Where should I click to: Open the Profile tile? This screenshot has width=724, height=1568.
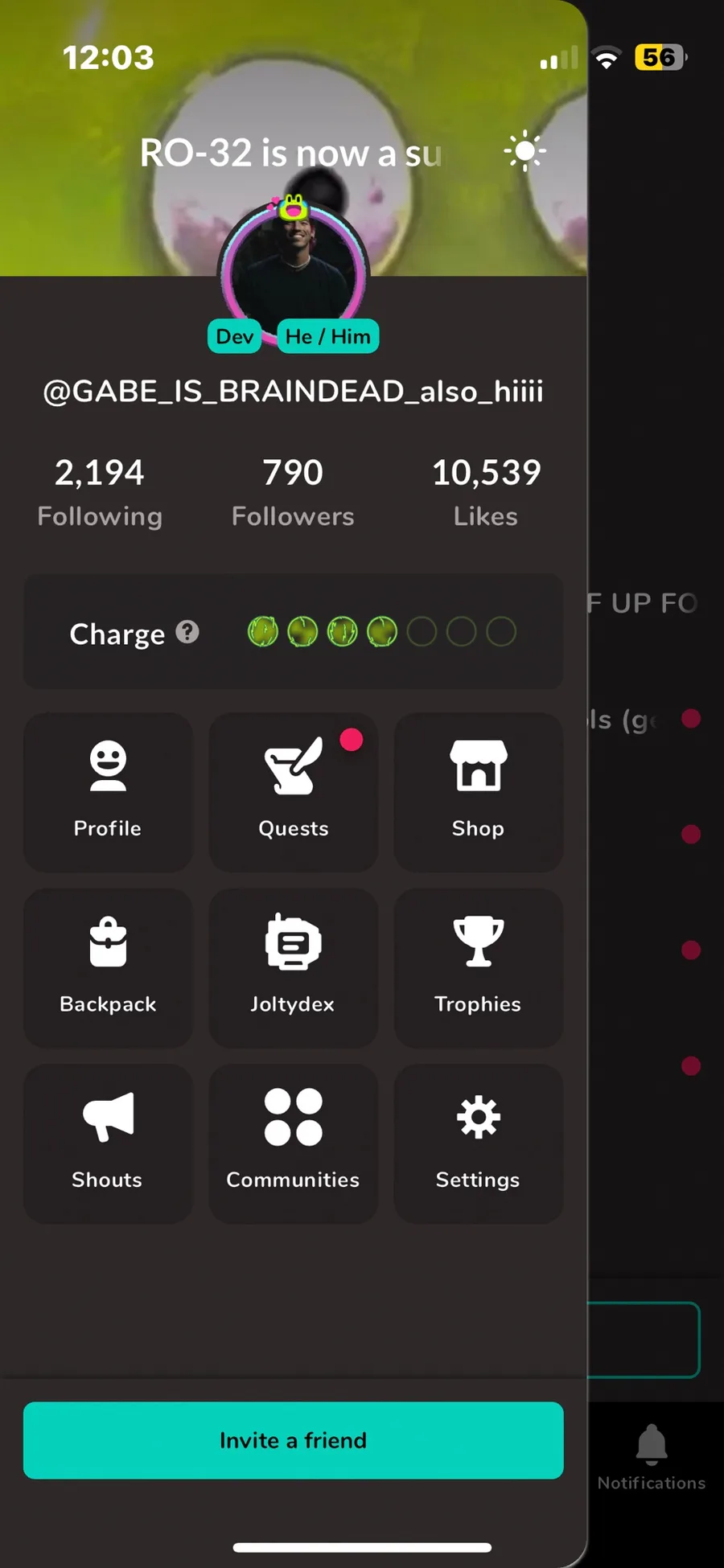[x=108, y=791]
